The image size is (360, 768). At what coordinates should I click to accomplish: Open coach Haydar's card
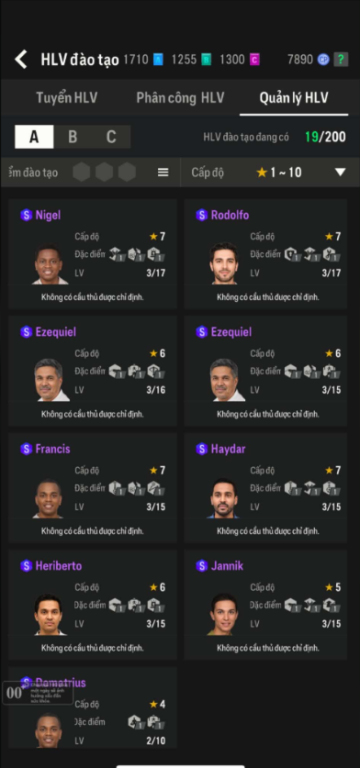coord(266,488)
